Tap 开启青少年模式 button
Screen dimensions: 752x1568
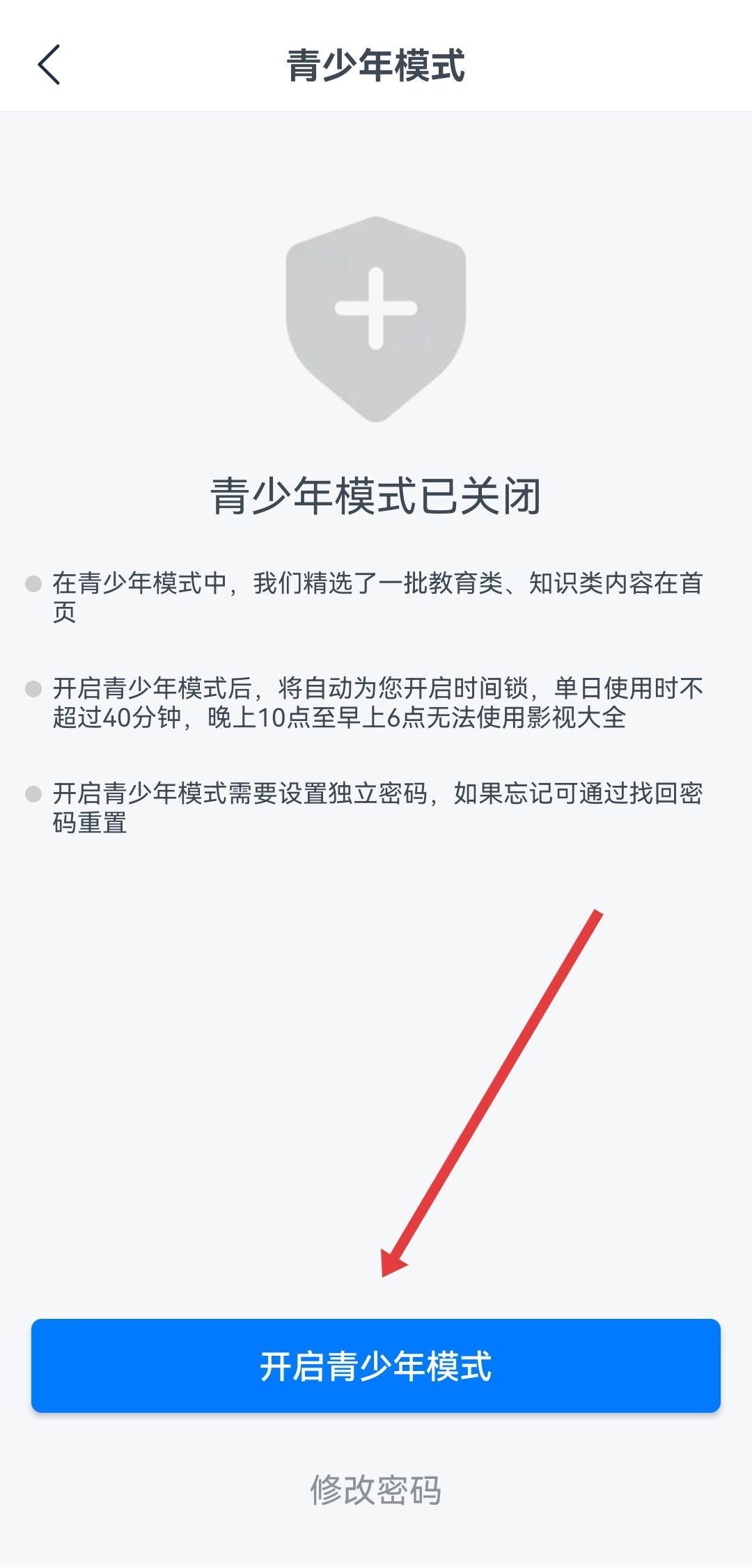[x=376, y=1365]
